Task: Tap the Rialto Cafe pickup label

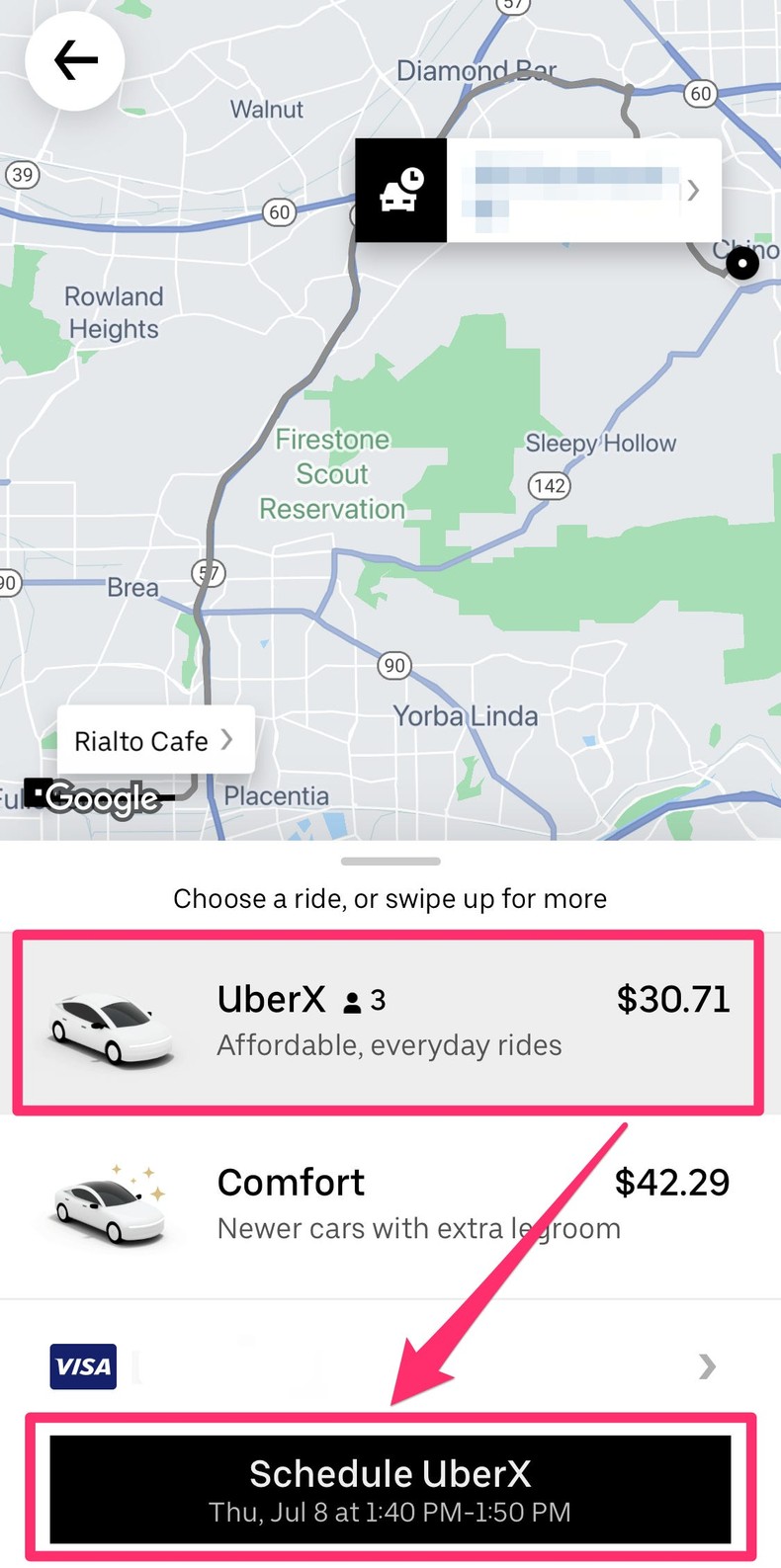Action: pos(141,740)
